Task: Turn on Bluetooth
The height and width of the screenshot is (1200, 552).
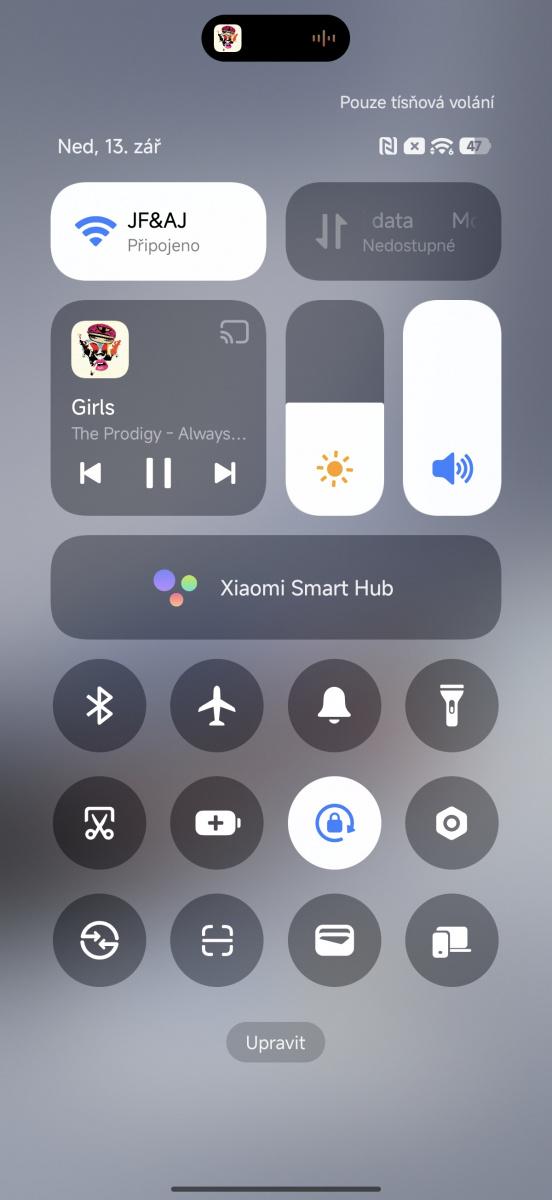Action: (x=99, y=706)
